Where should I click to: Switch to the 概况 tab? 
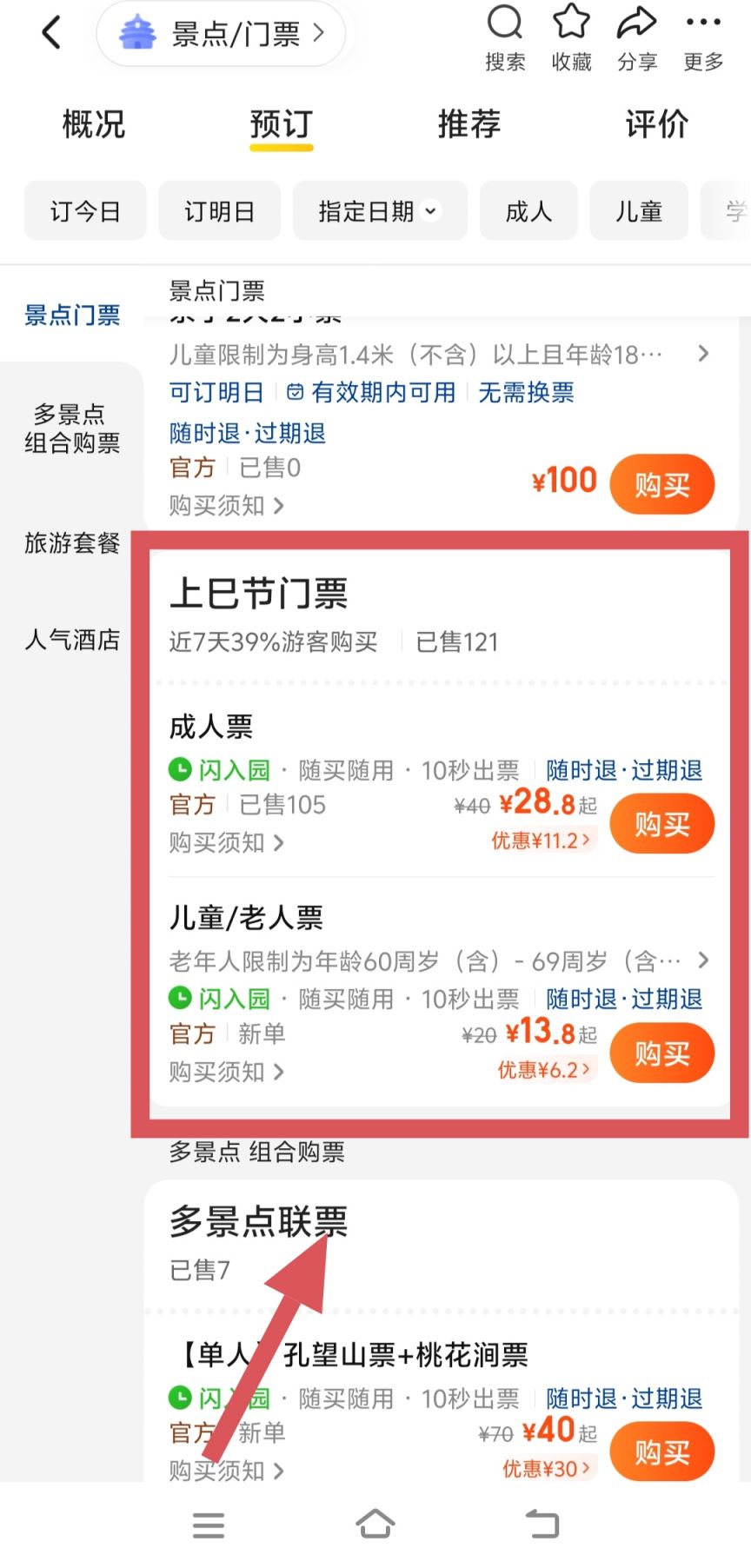94,124
